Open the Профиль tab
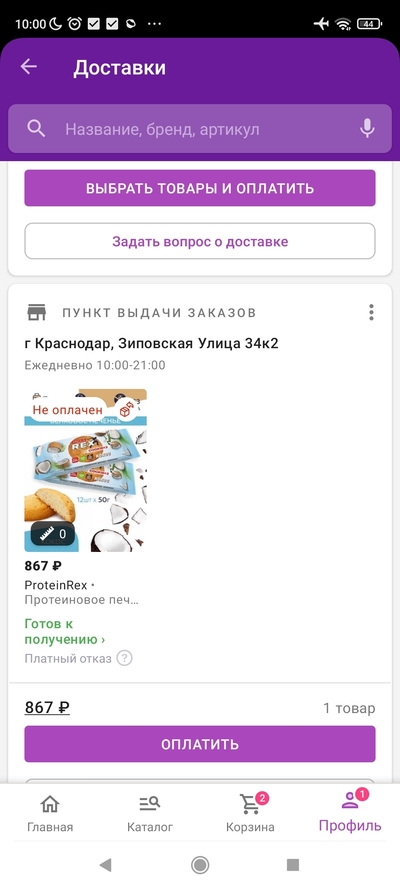This screenshot has width=400, height=889. (350, 812)
